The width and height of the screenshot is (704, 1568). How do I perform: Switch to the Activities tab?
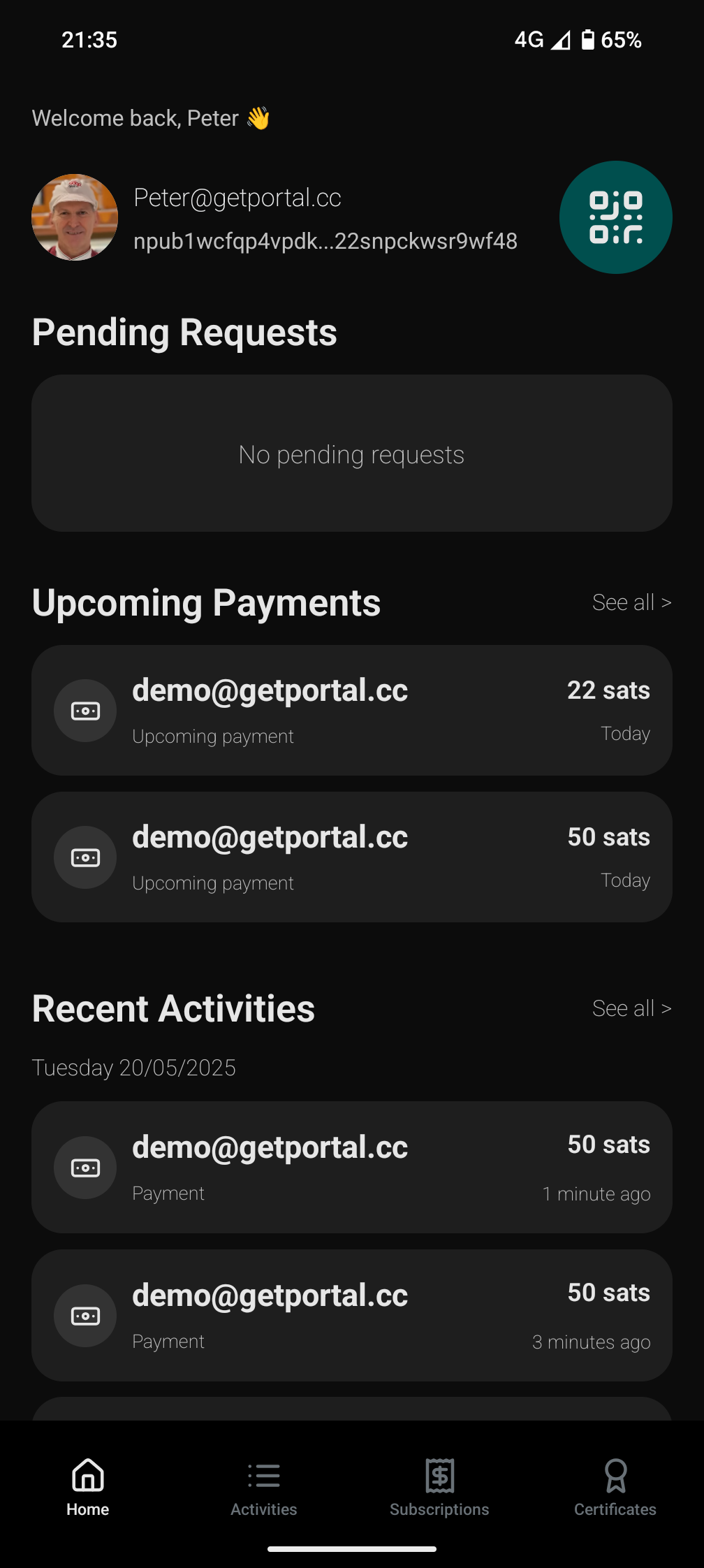264,1487
